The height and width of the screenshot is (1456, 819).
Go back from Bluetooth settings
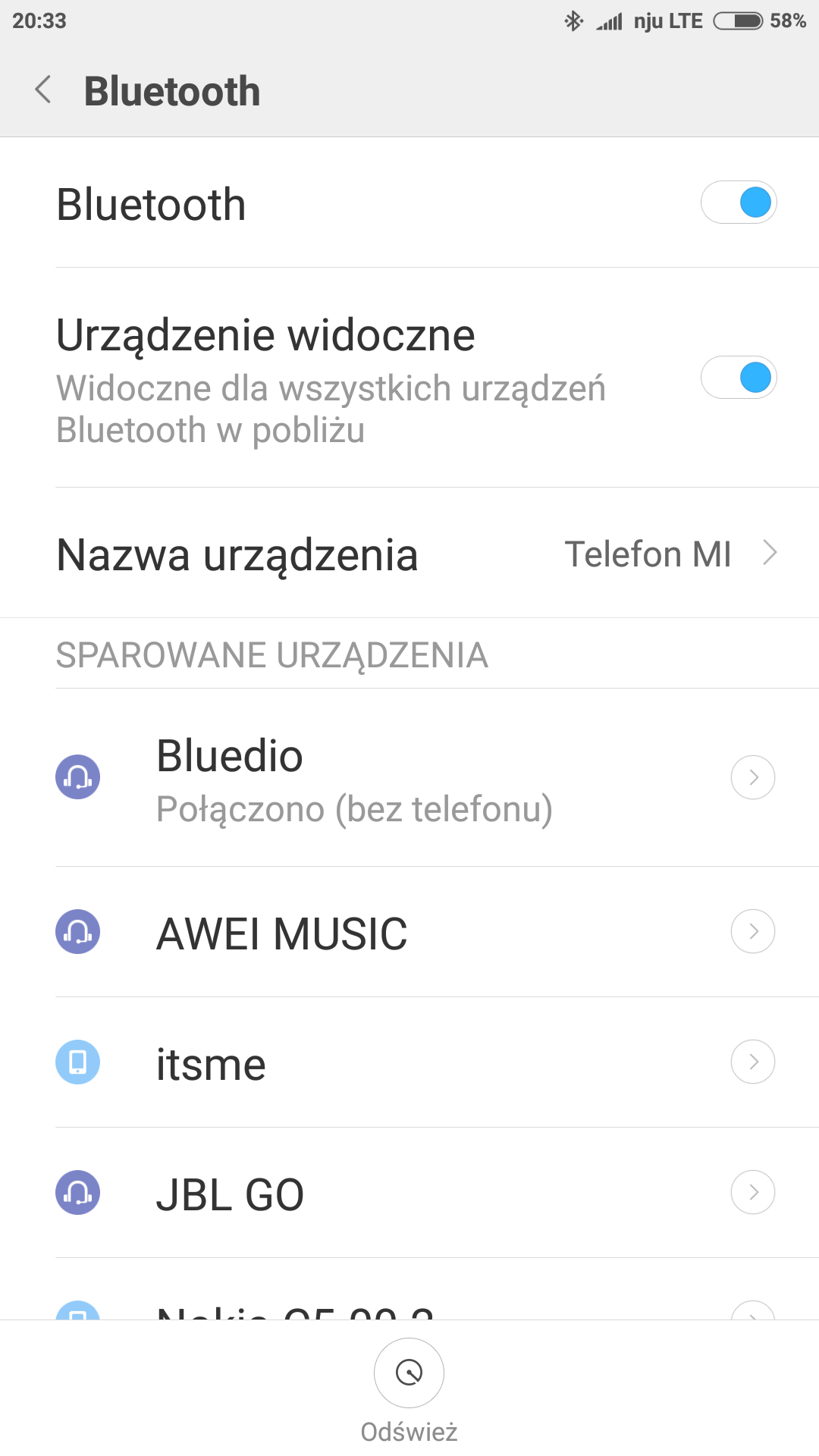pyautogui.click(x=44, y=90)
